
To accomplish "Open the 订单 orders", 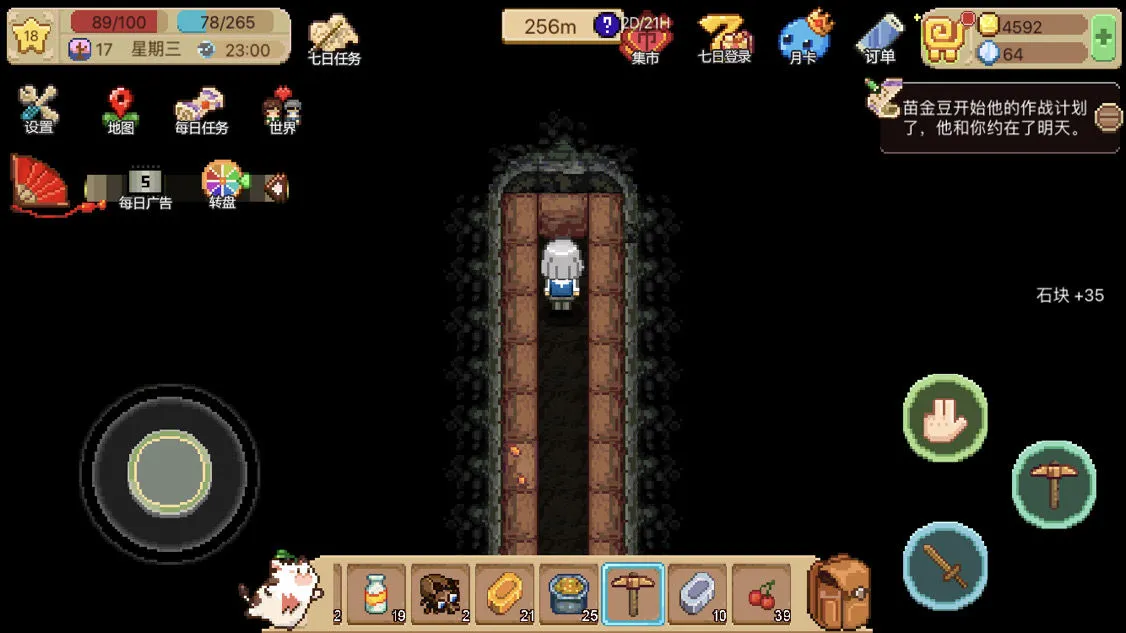I will pyautogui.click(x=880, y=40).
